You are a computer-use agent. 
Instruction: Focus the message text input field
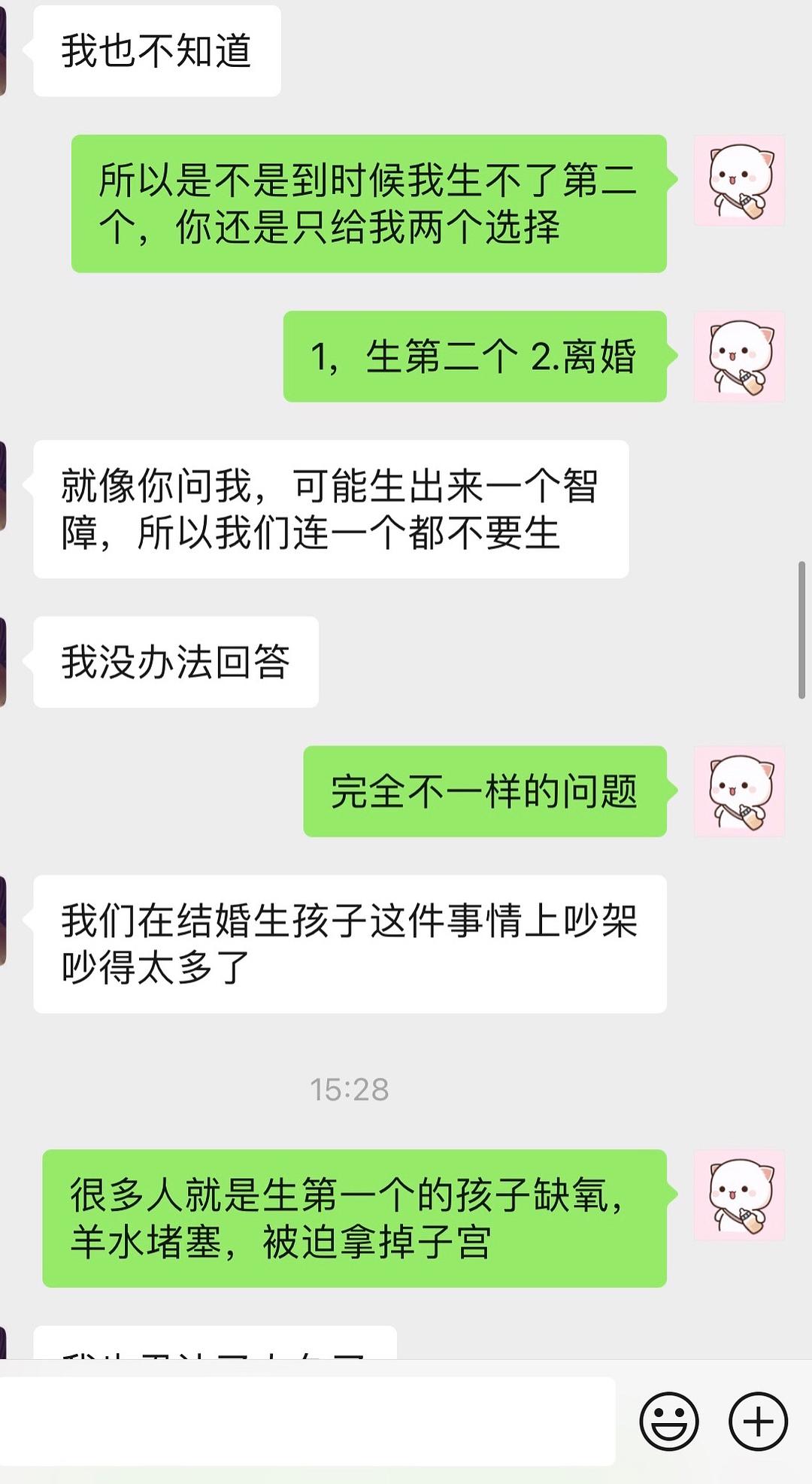[x=307, y=1421]
